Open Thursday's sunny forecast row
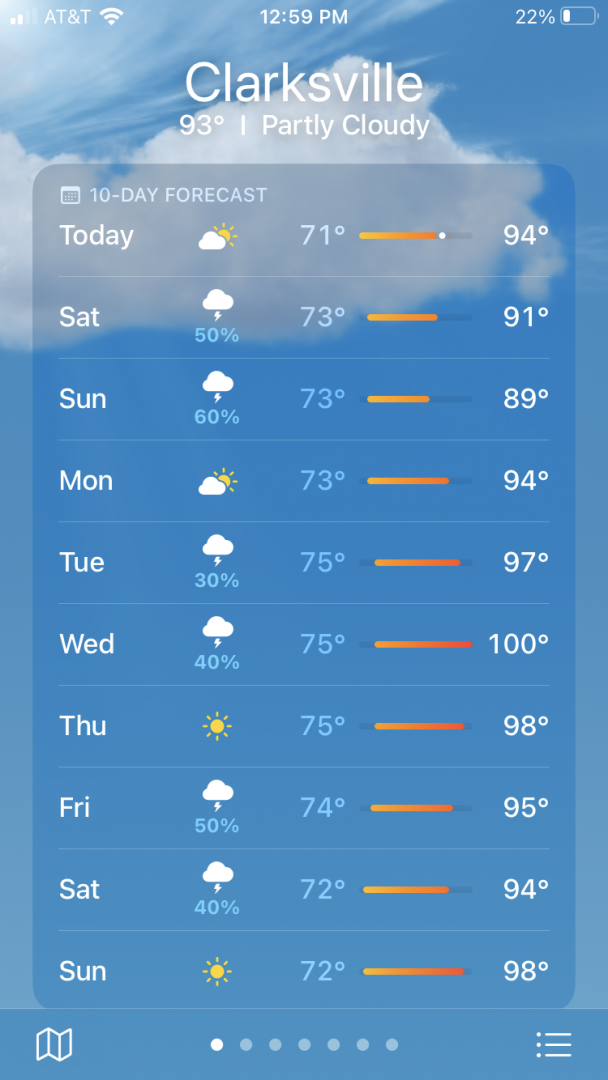608x1080 pixels. pyautogui.click(x=304, y=726)
